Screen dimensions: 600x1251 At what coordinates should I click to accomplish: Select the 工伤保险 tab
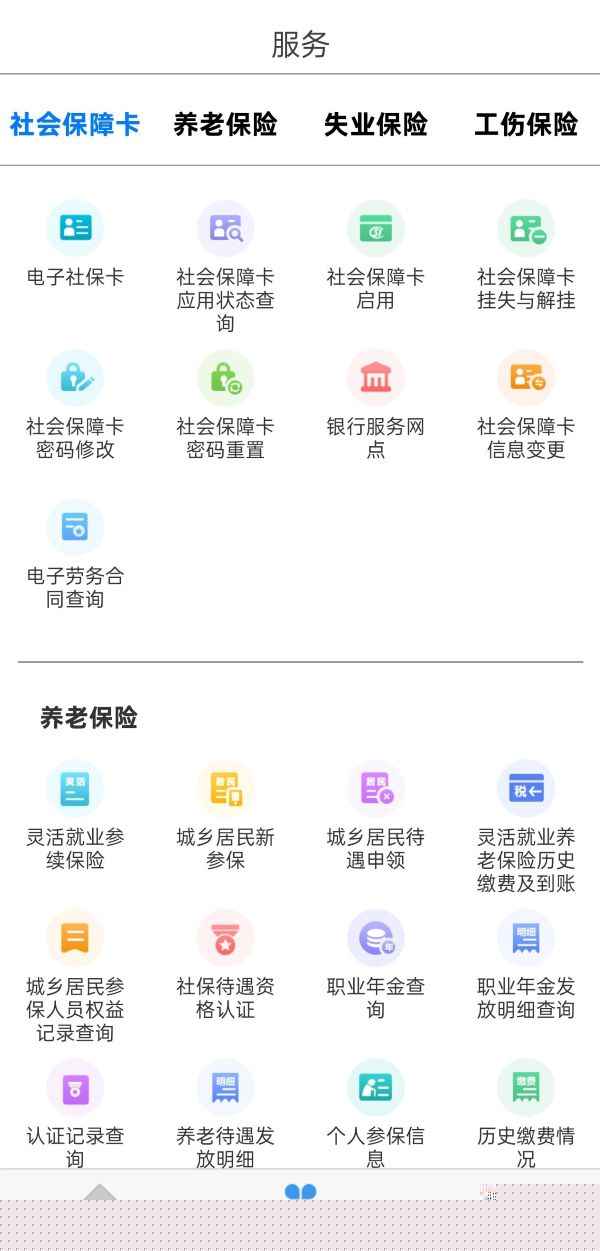(526, 125)
